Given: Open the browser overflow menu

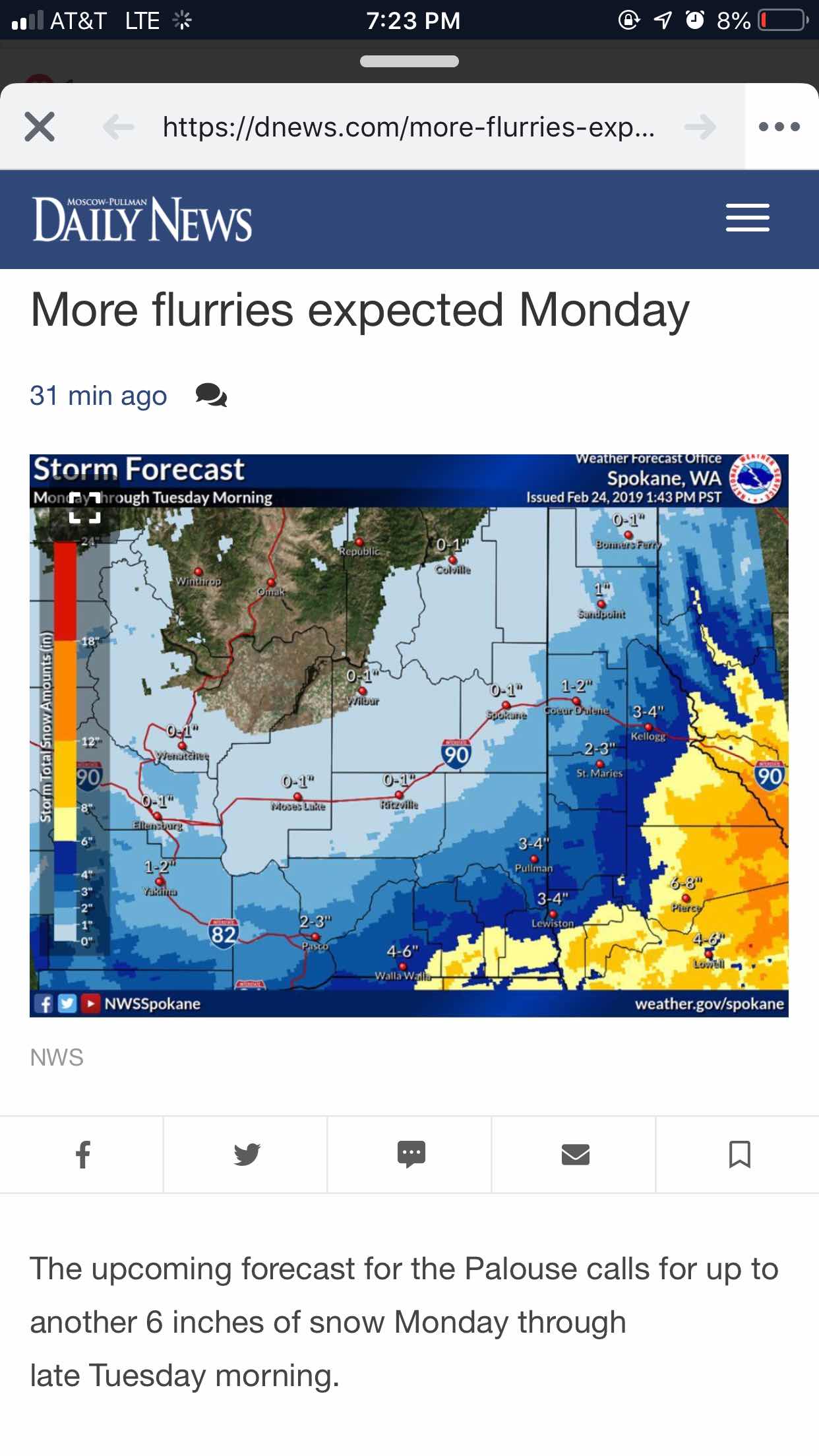Looking at the screenshot, I should pyautogui.click(x=779, y=127).
